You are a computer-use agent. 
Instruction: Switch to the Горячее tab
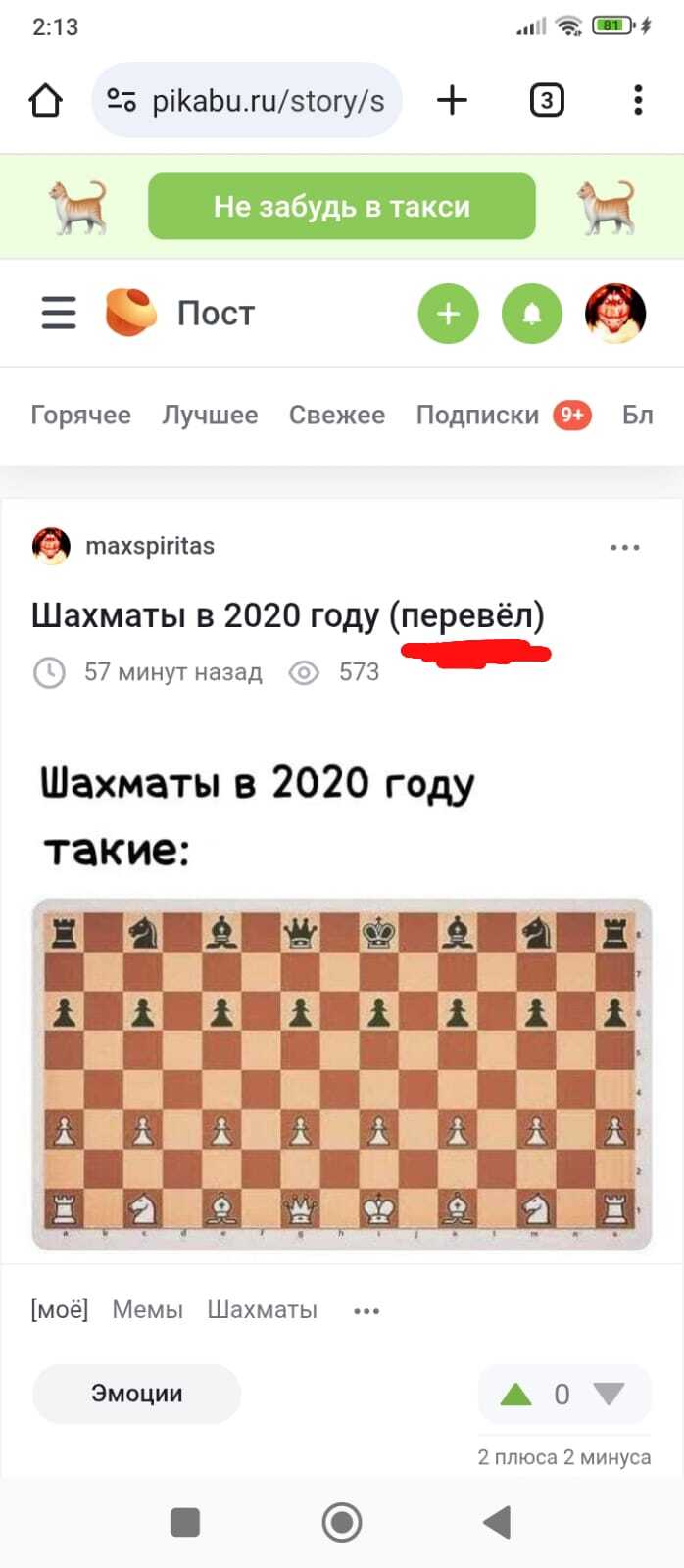[80, 415]
